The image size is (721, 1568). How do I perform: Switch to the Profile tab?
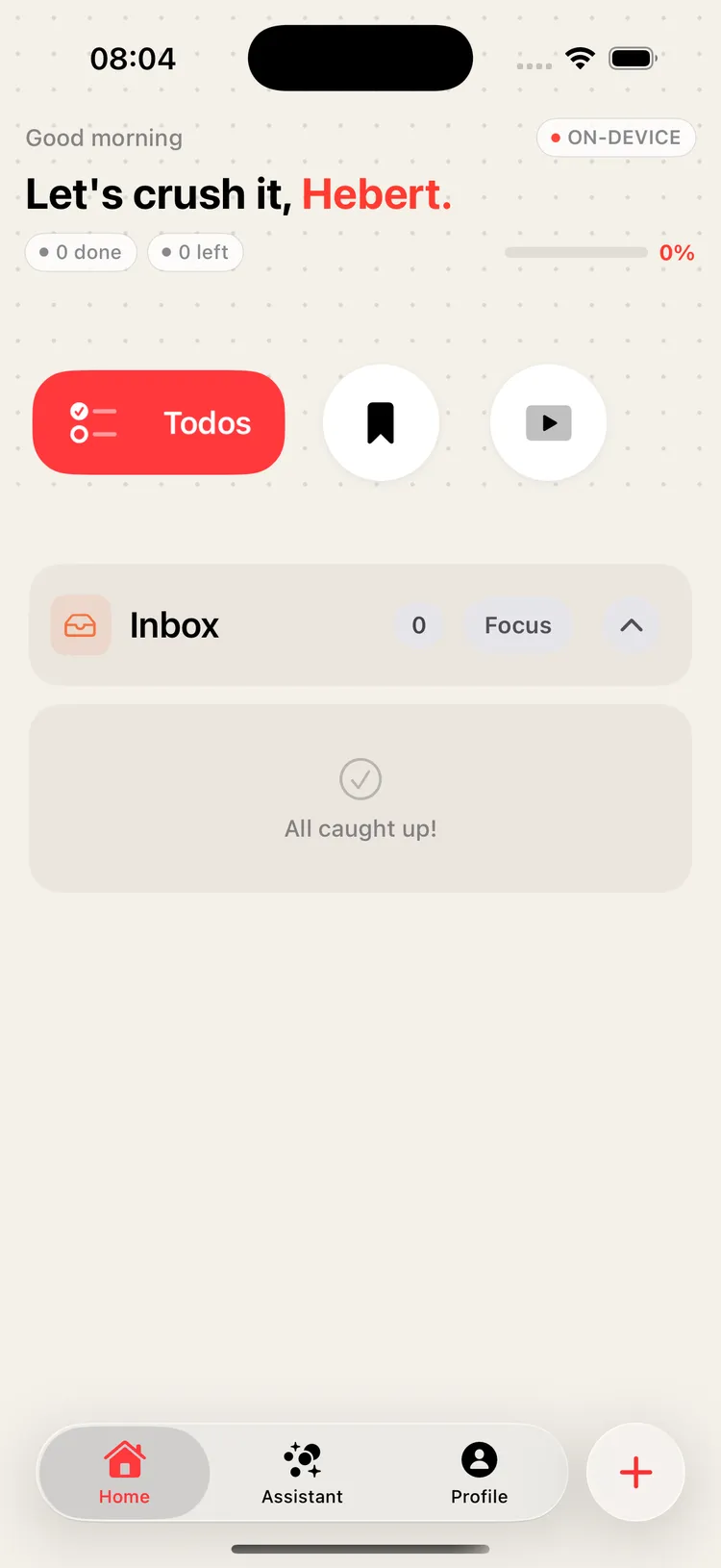(479, 1472)
